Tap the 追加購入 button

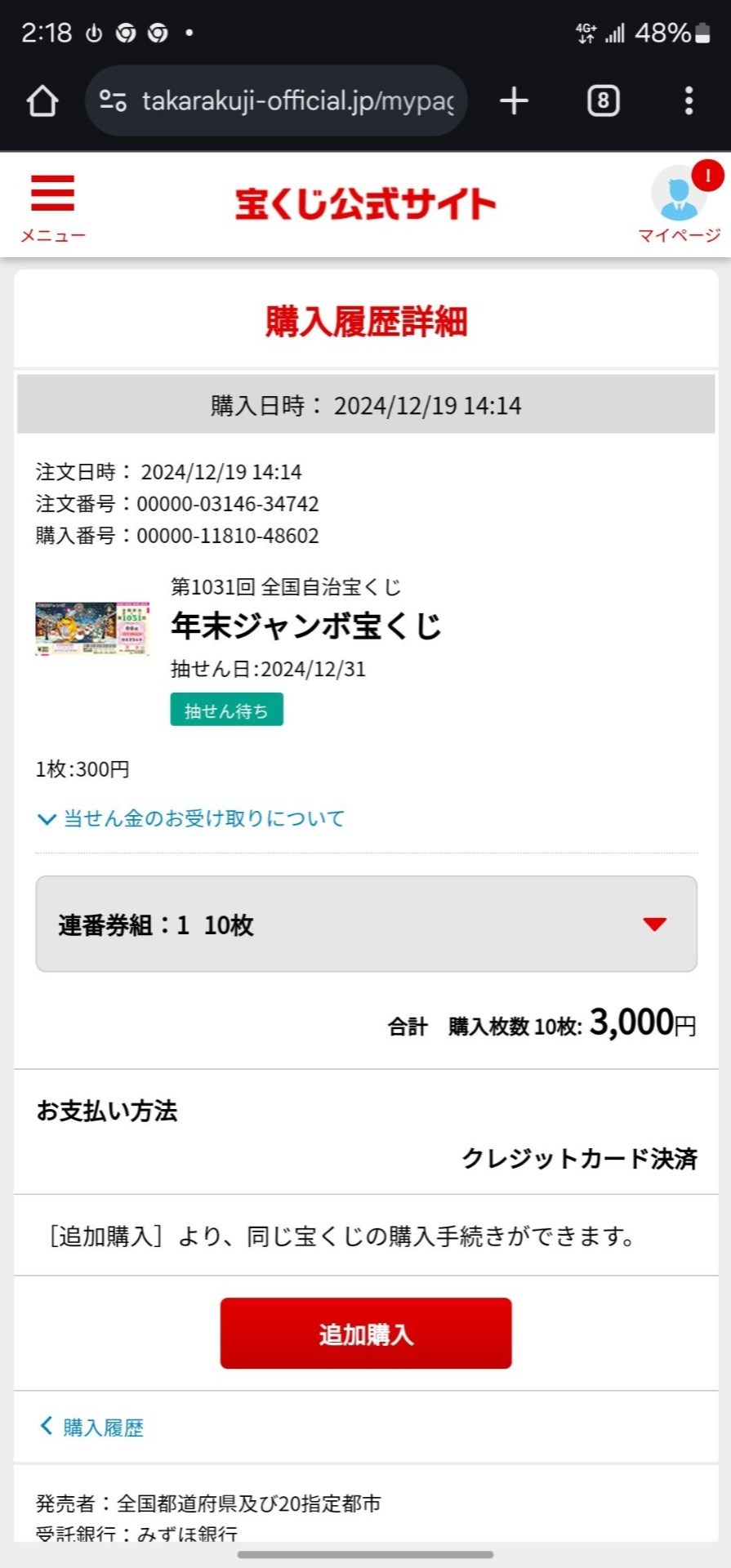366,1334
